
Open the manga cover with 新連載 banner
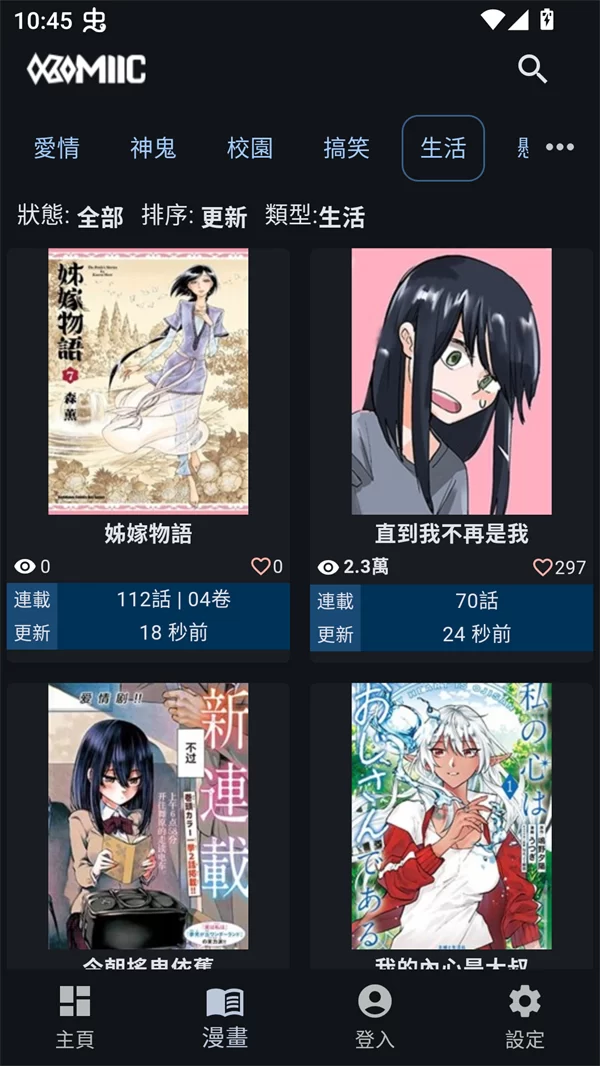[148, 816]
